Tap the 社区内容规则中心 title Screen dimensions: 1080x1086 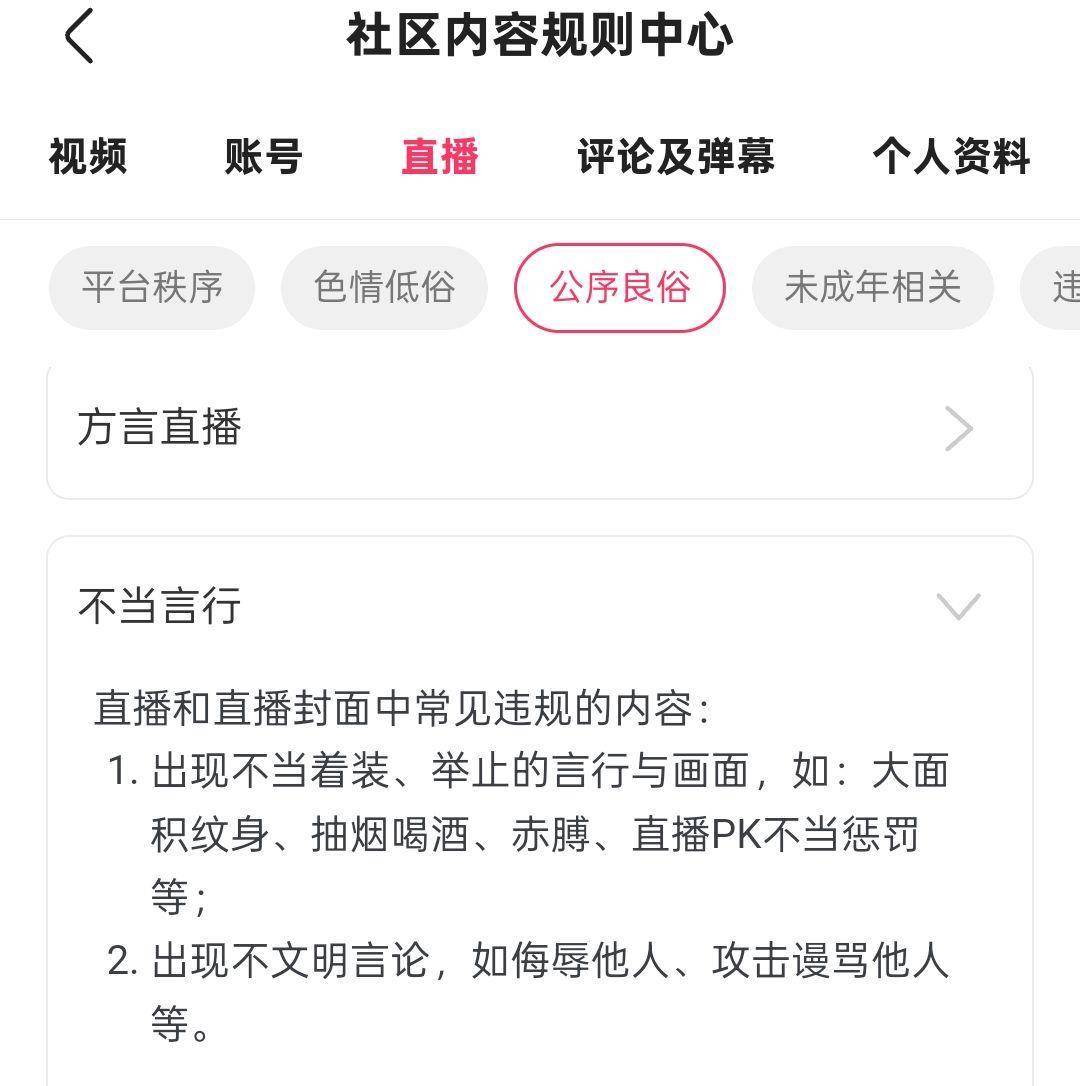pos(540,38)
